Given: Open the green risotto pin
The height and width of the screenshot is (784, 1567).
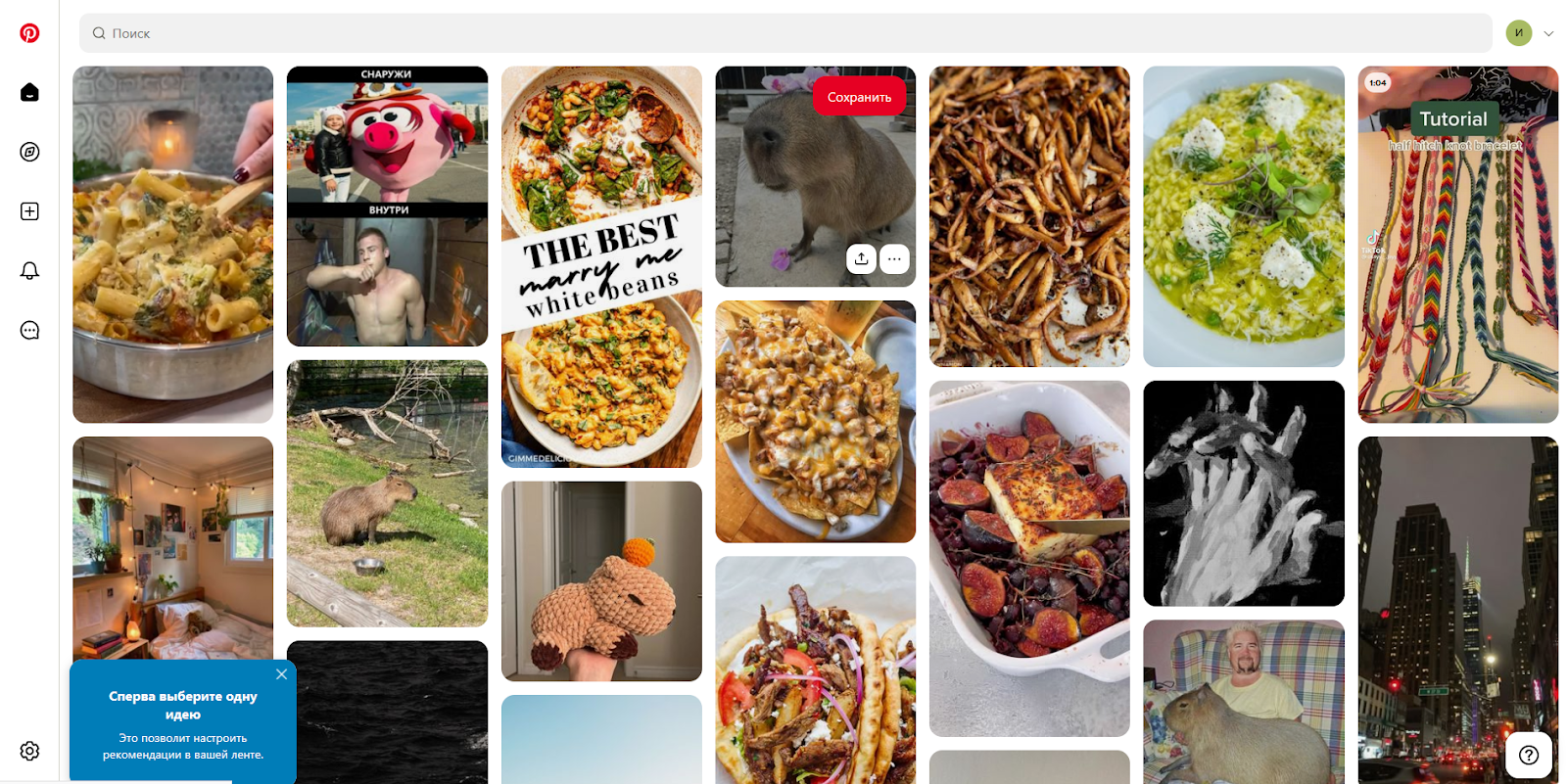Looking at the screenshot, I should tap(1243, 216).
